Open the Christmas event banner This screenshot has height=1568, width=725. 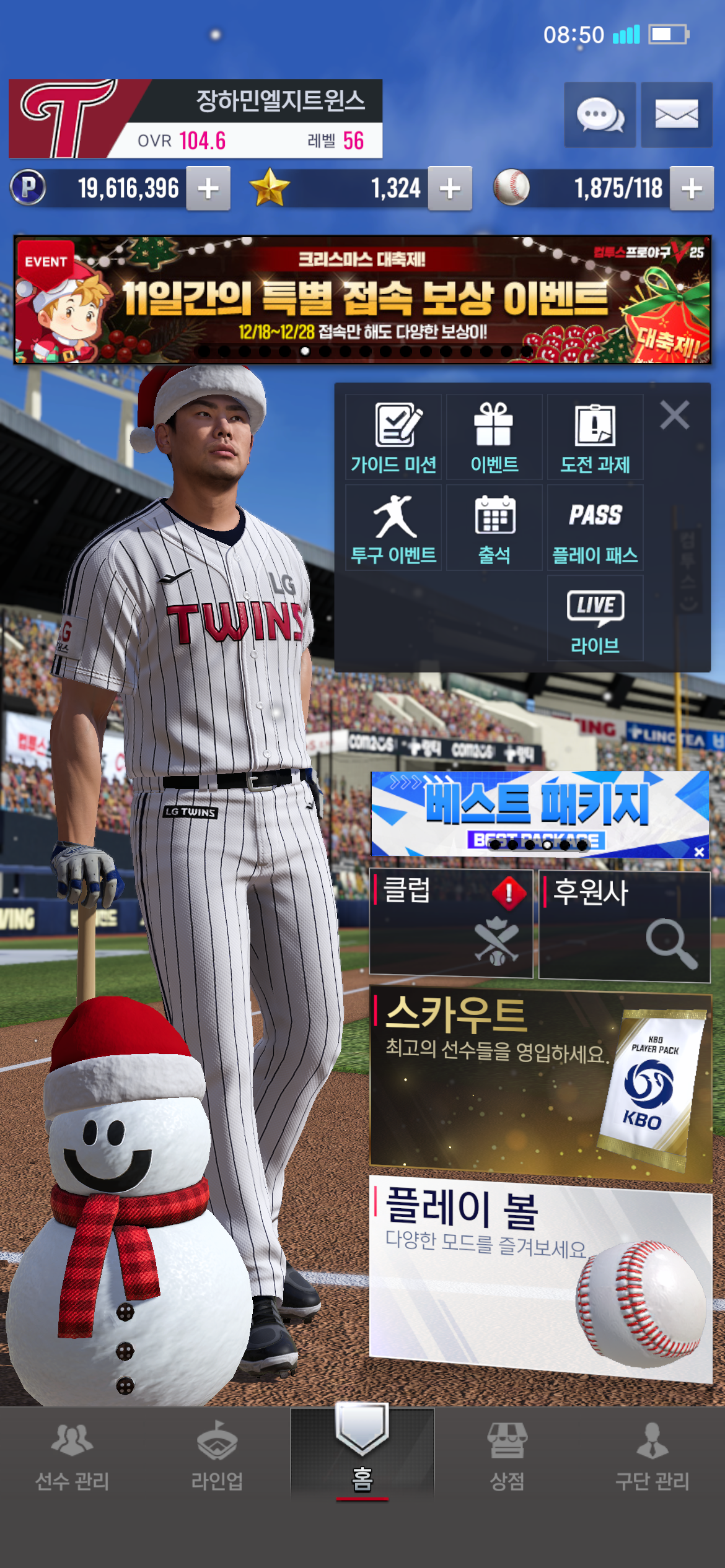coord(362,300)
